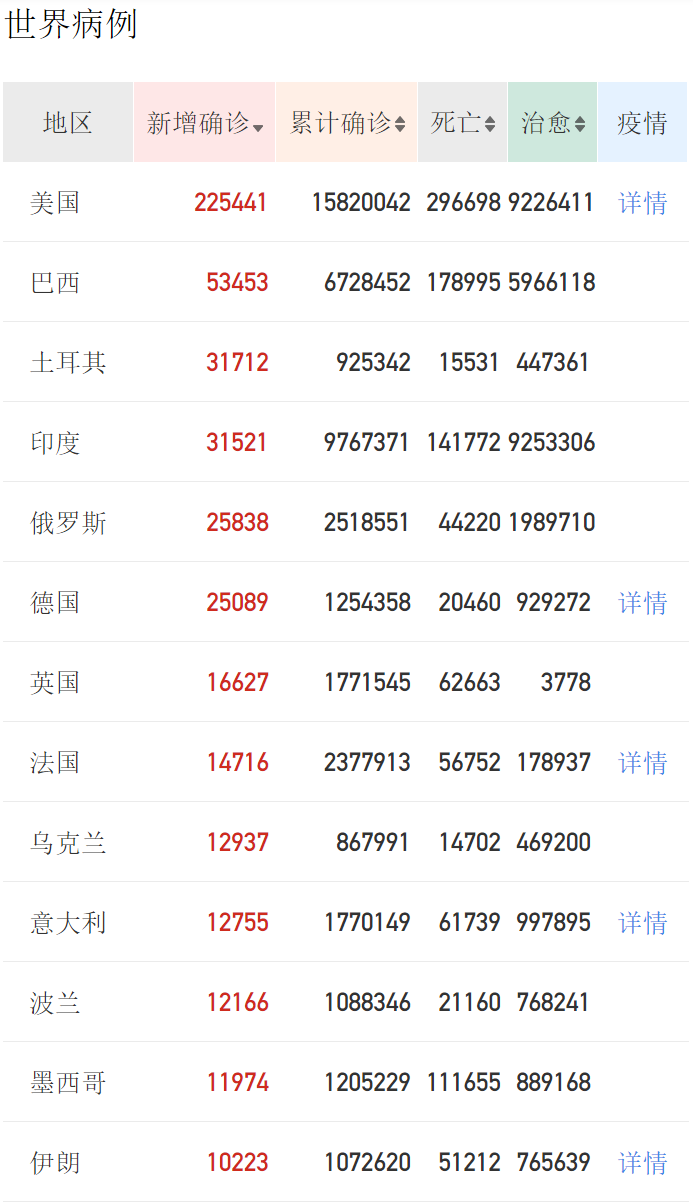Sort table by 治愈 column
The image size is (693, 1204).
tap(553, 123)
